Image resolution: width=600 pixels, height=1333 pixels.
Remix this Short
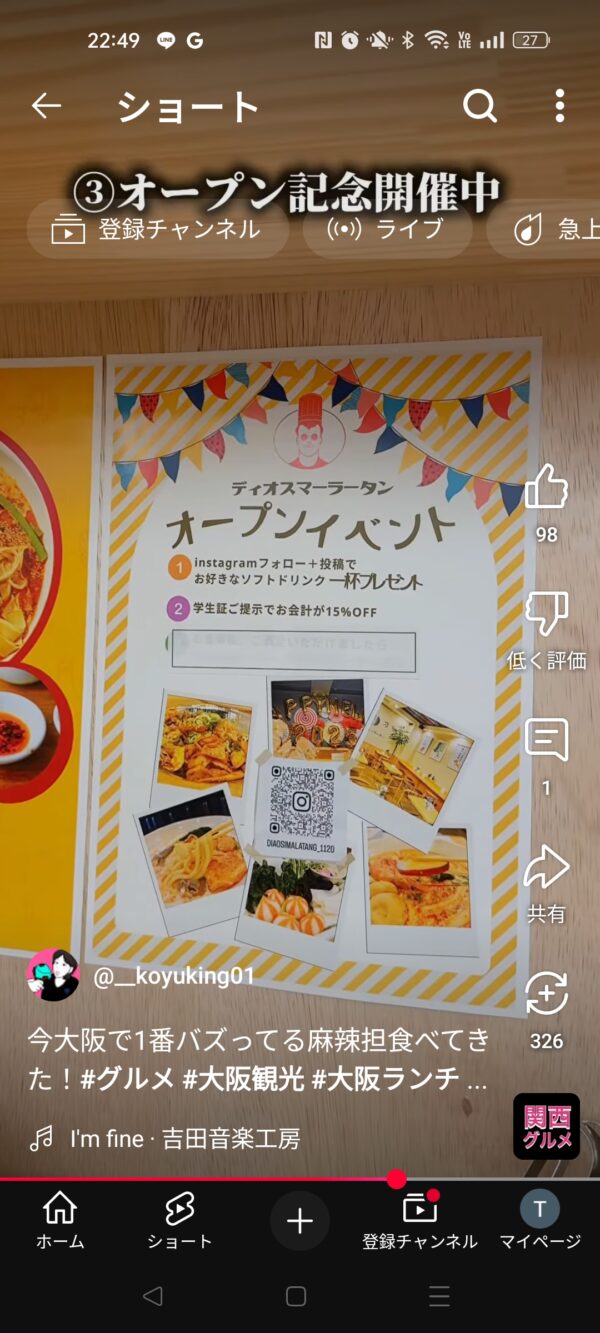point(546,994)
